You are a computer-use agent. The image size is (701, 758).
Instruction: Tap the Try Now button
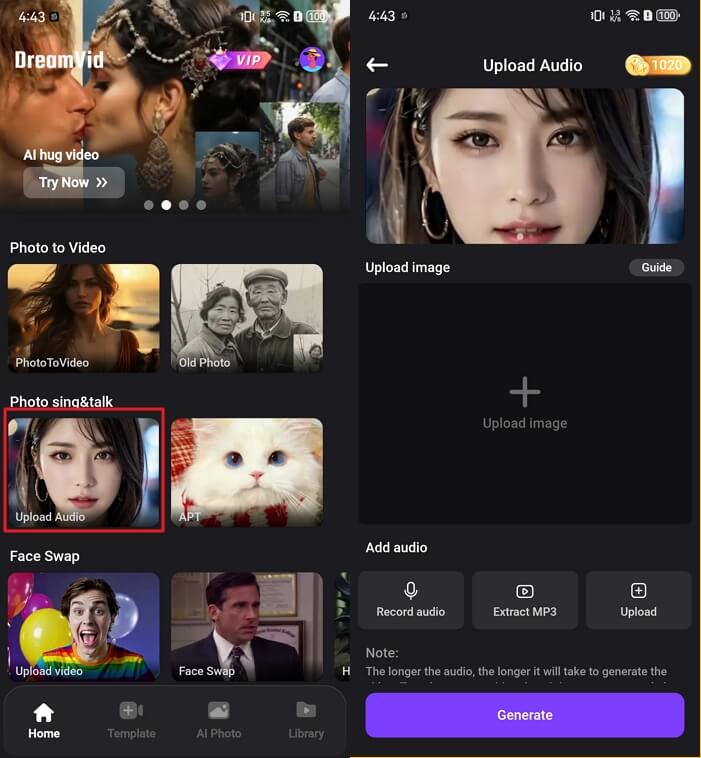click(x=74, y=182)
